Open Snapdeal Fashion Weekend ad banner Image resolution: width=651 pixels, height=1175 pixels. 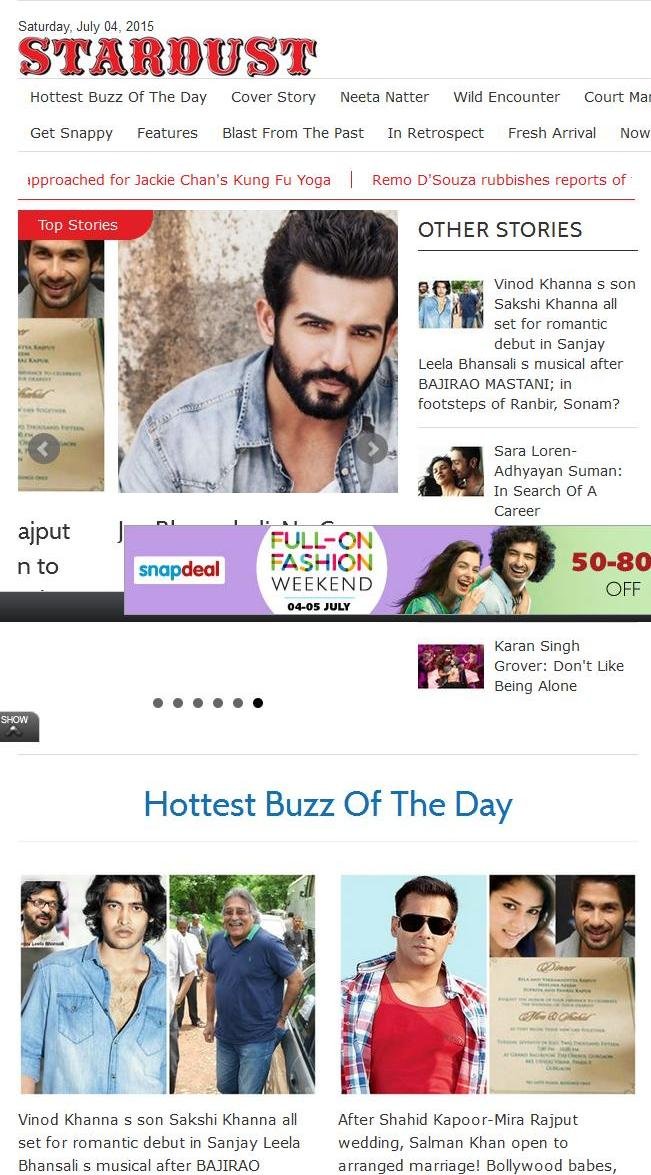pyautogui.click(x=388, y=570)
